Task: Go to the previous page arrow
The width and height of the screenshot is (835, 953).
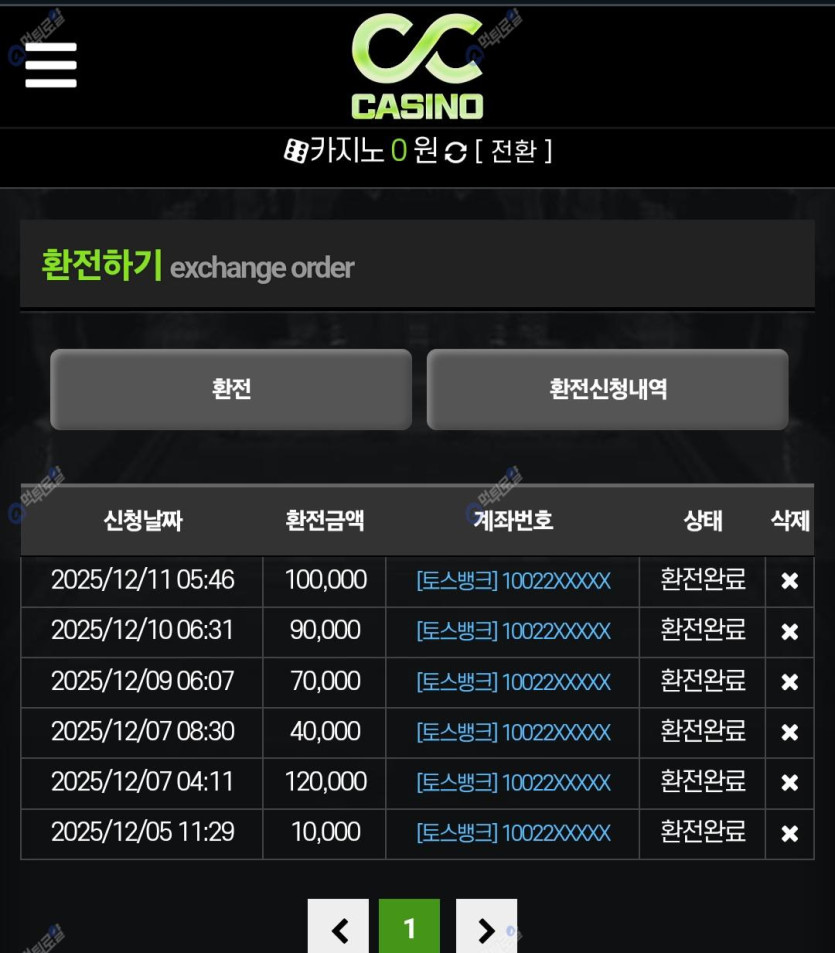Action: tap(338, 929)
